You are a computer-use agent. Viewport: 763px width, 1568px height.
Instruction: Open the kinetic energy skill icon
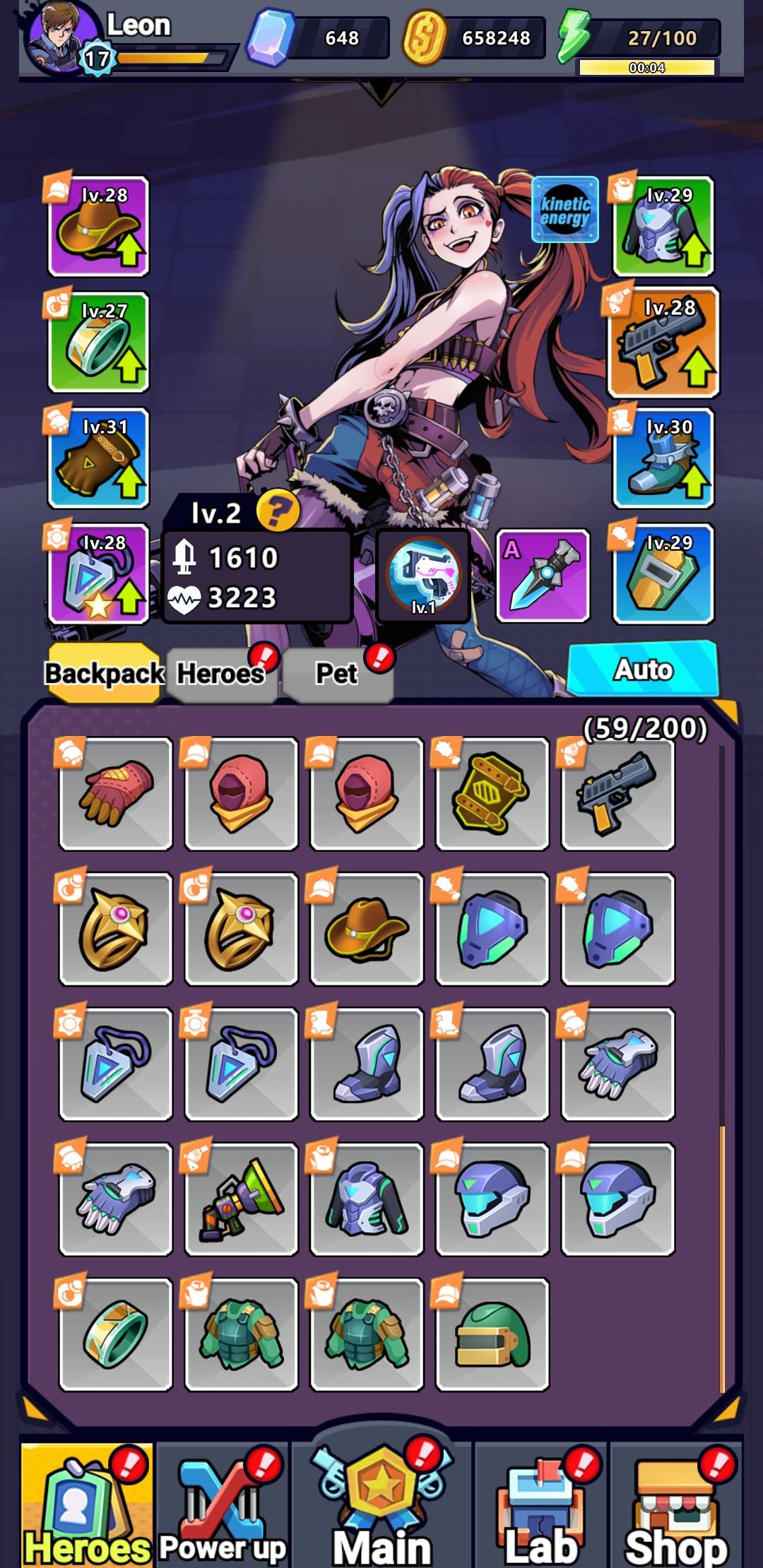(564, 210)
